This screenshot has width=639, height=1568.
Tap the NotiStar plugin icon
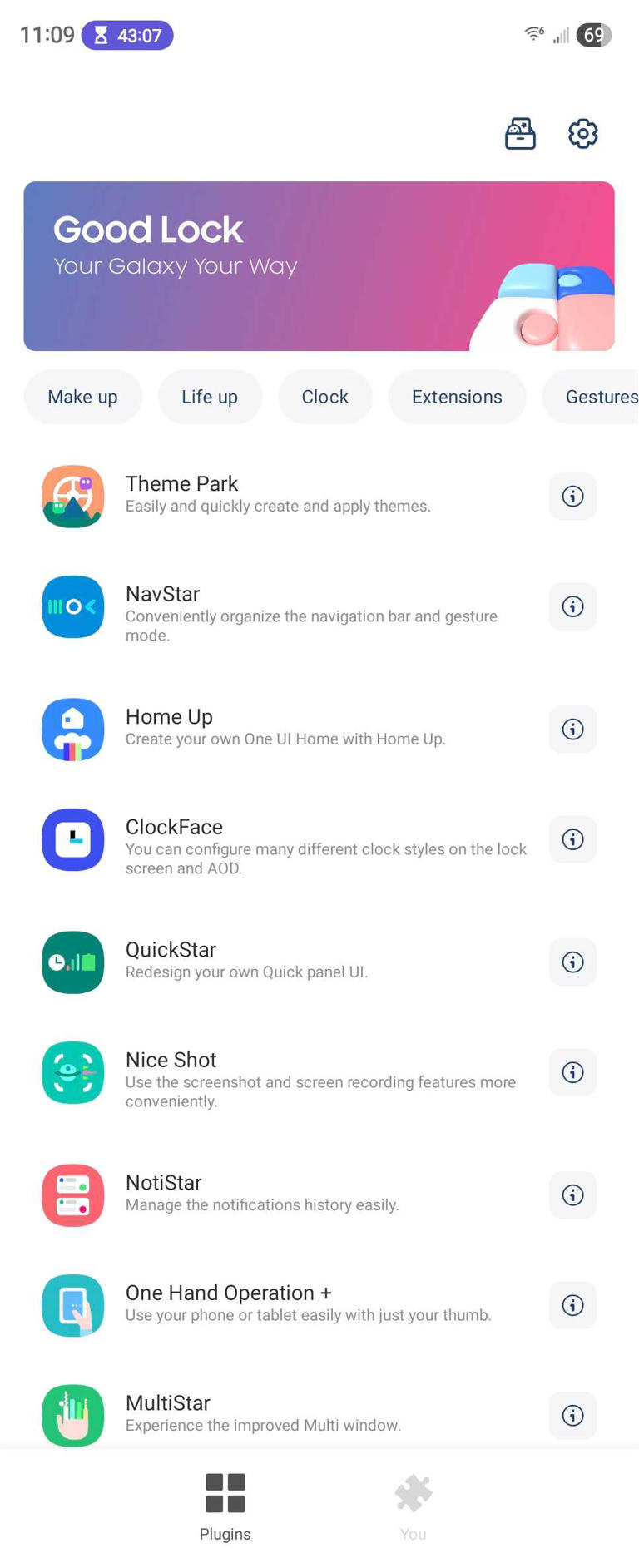(x=72, y=1195)
